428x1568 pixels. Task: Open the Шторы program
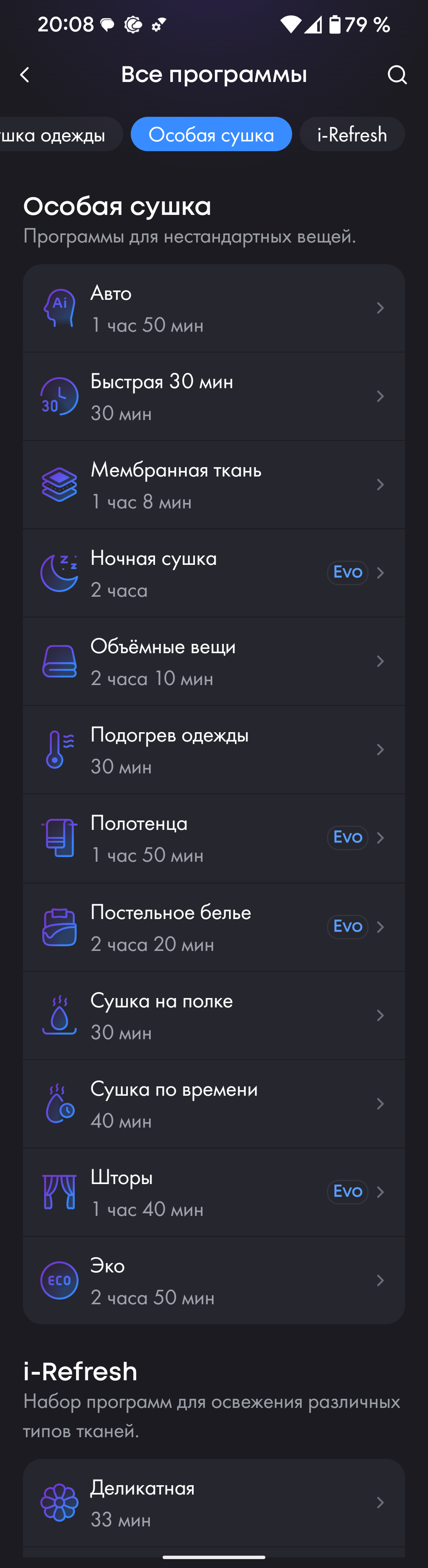point(213,1192)
